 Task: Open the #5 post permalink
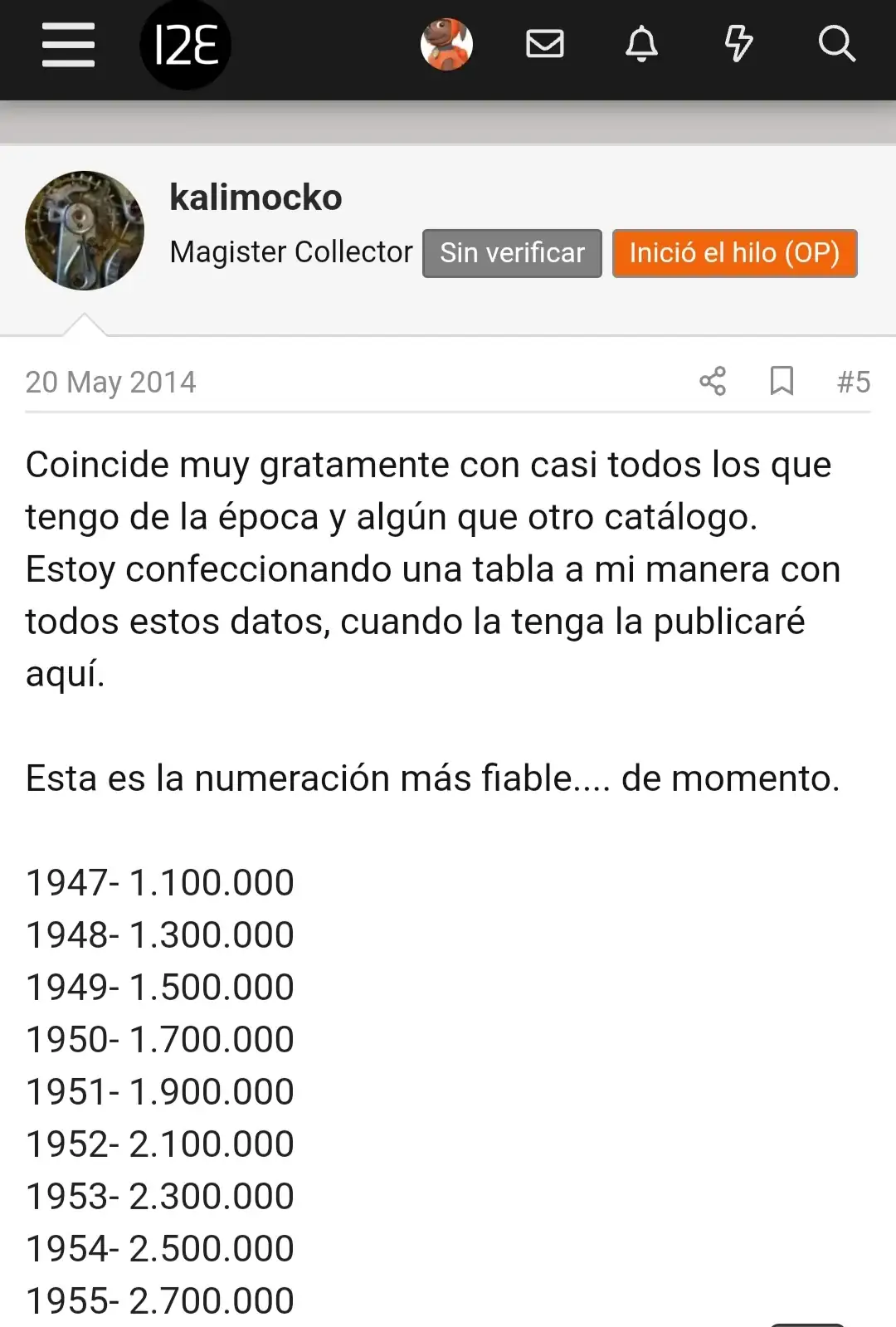(853, 382)
